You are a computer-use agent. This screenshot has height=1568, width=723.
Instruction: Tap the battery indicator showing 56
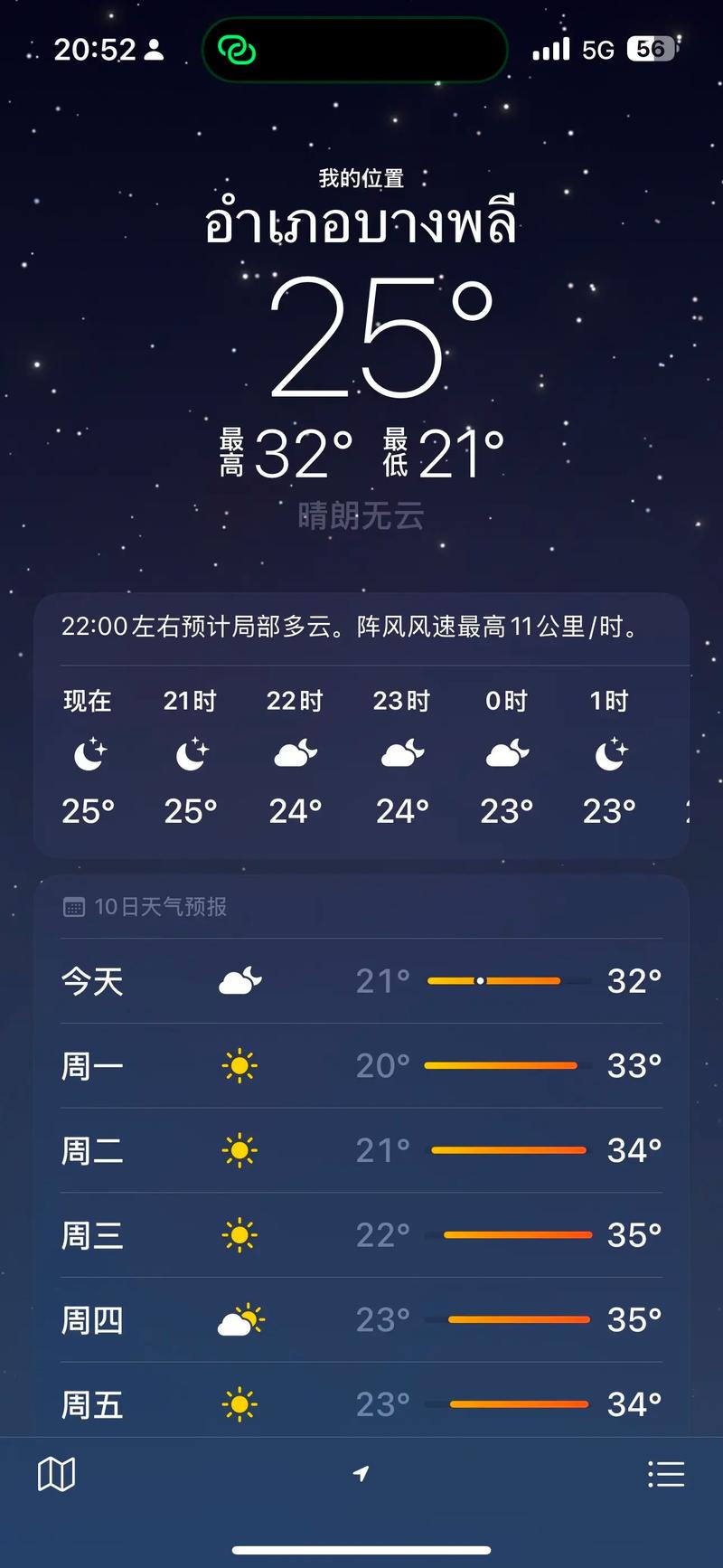645,50
